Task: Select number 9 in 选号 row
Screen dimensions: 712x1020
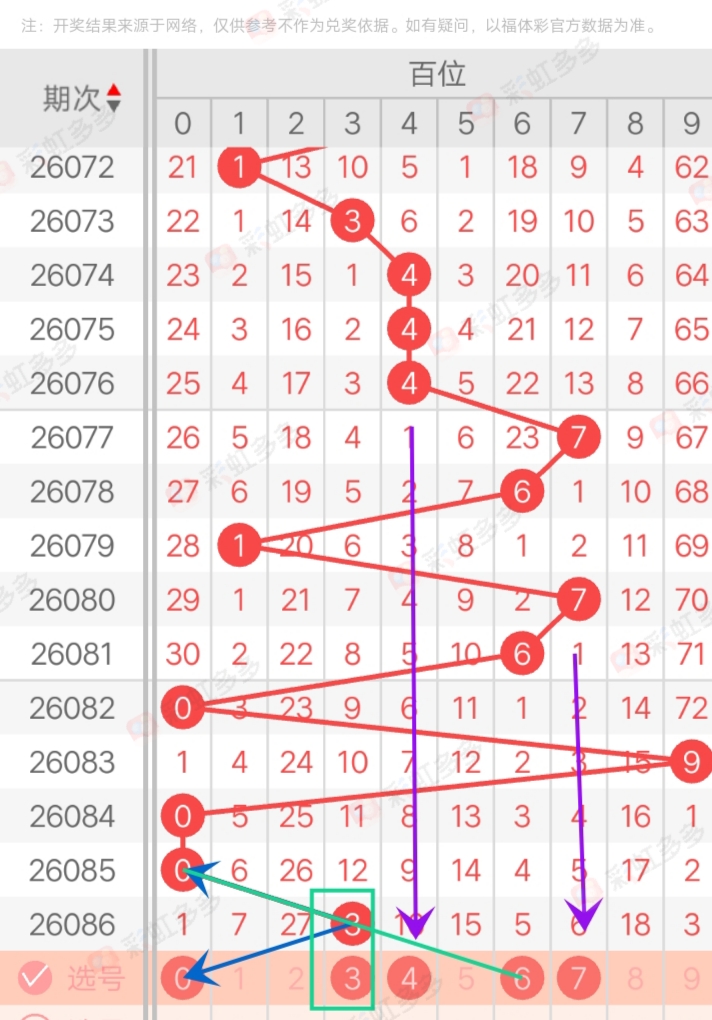Action: click(691, 978)
